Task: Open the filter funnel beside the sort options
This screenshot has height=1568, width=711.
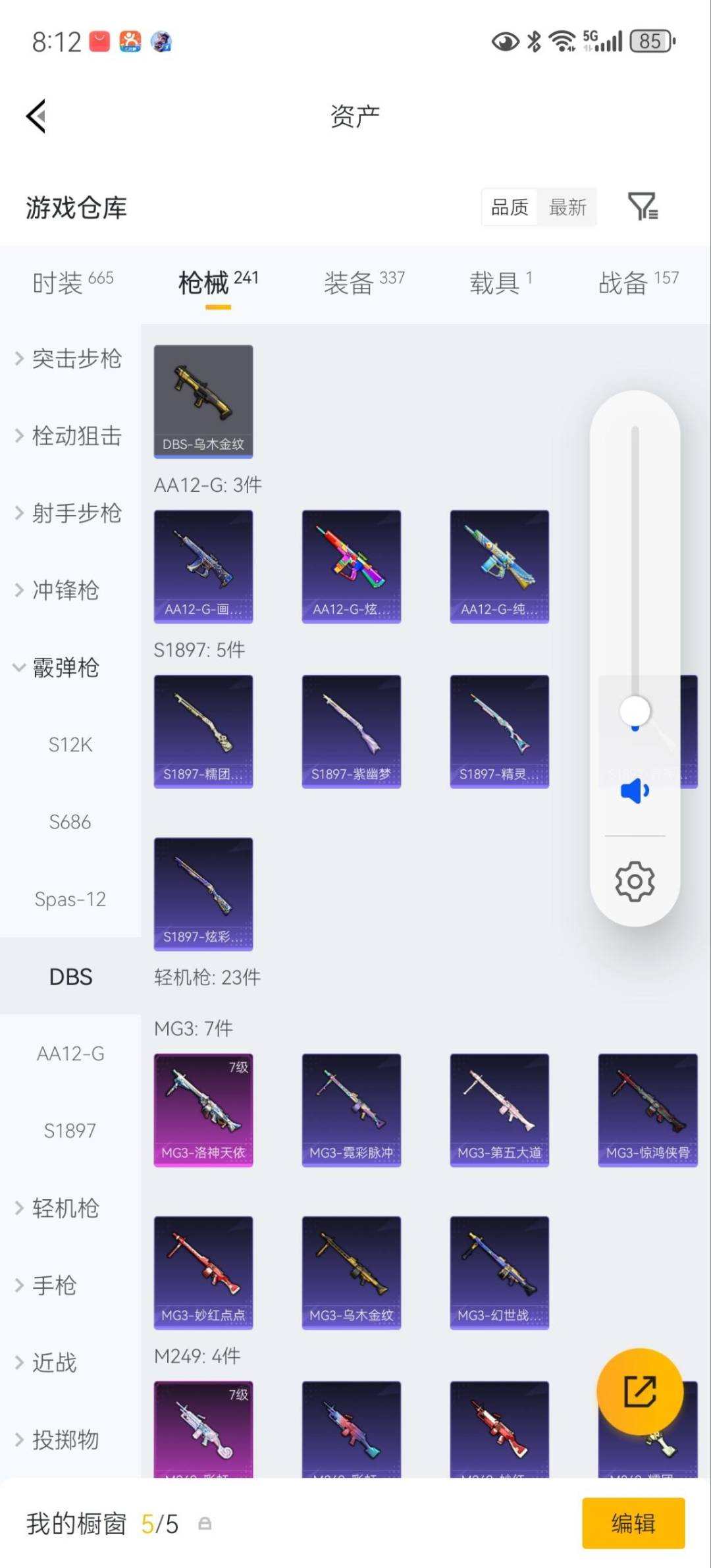Action: point(645,207)
